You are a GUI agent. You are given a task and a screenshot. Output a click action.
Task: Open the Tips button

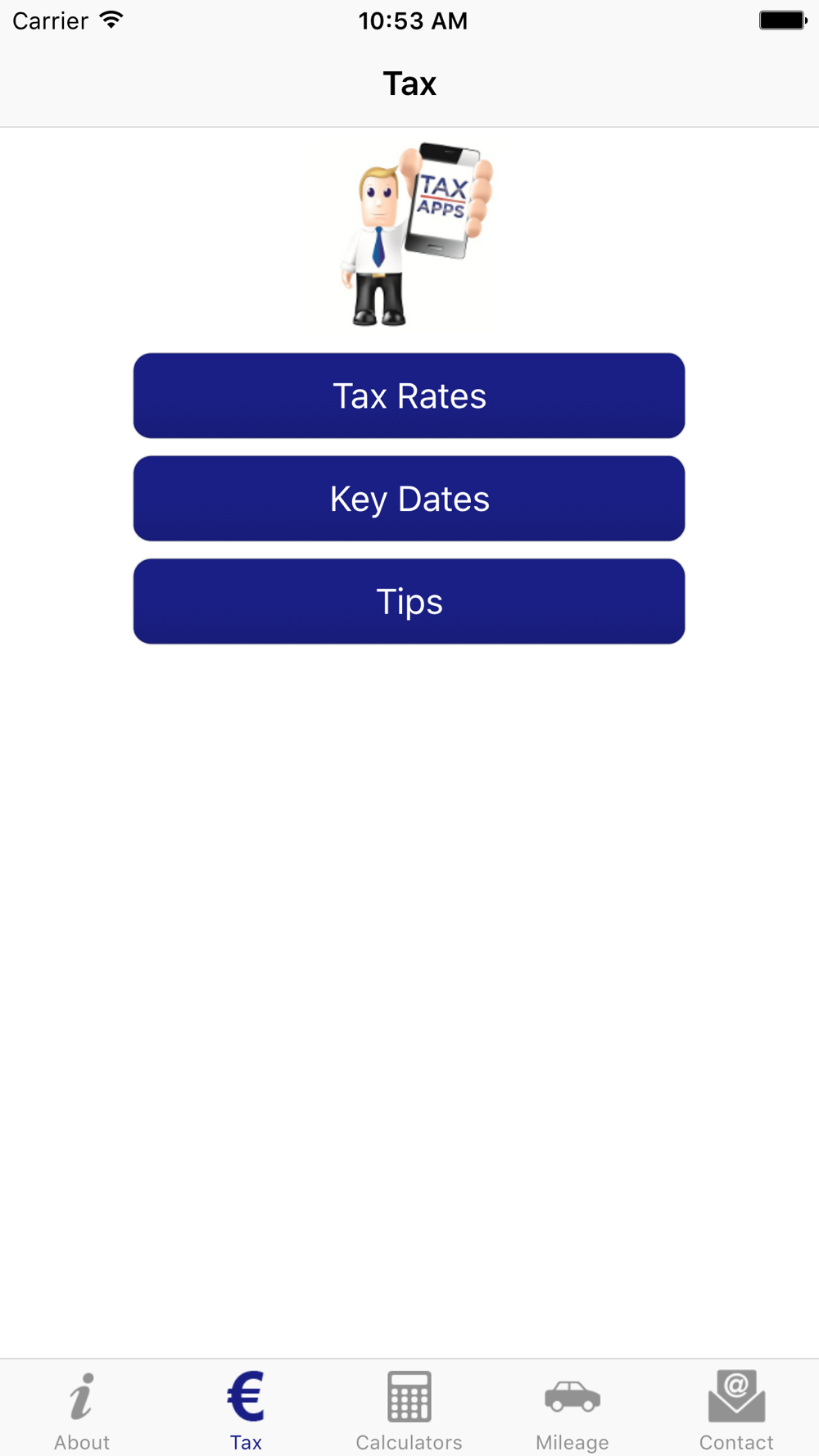point(409,602)
